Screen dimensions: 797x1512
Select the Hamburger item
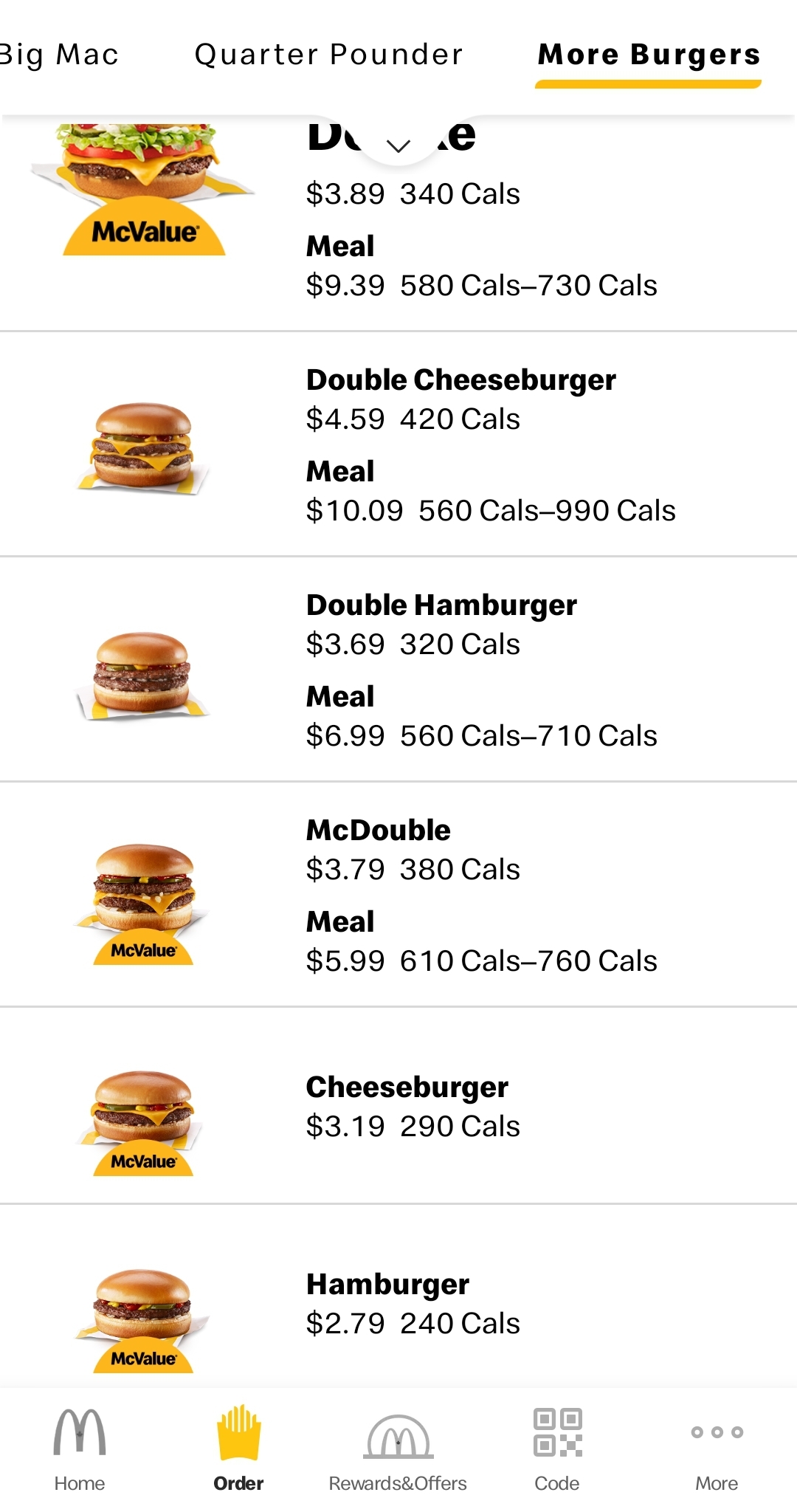[387, 1285]
